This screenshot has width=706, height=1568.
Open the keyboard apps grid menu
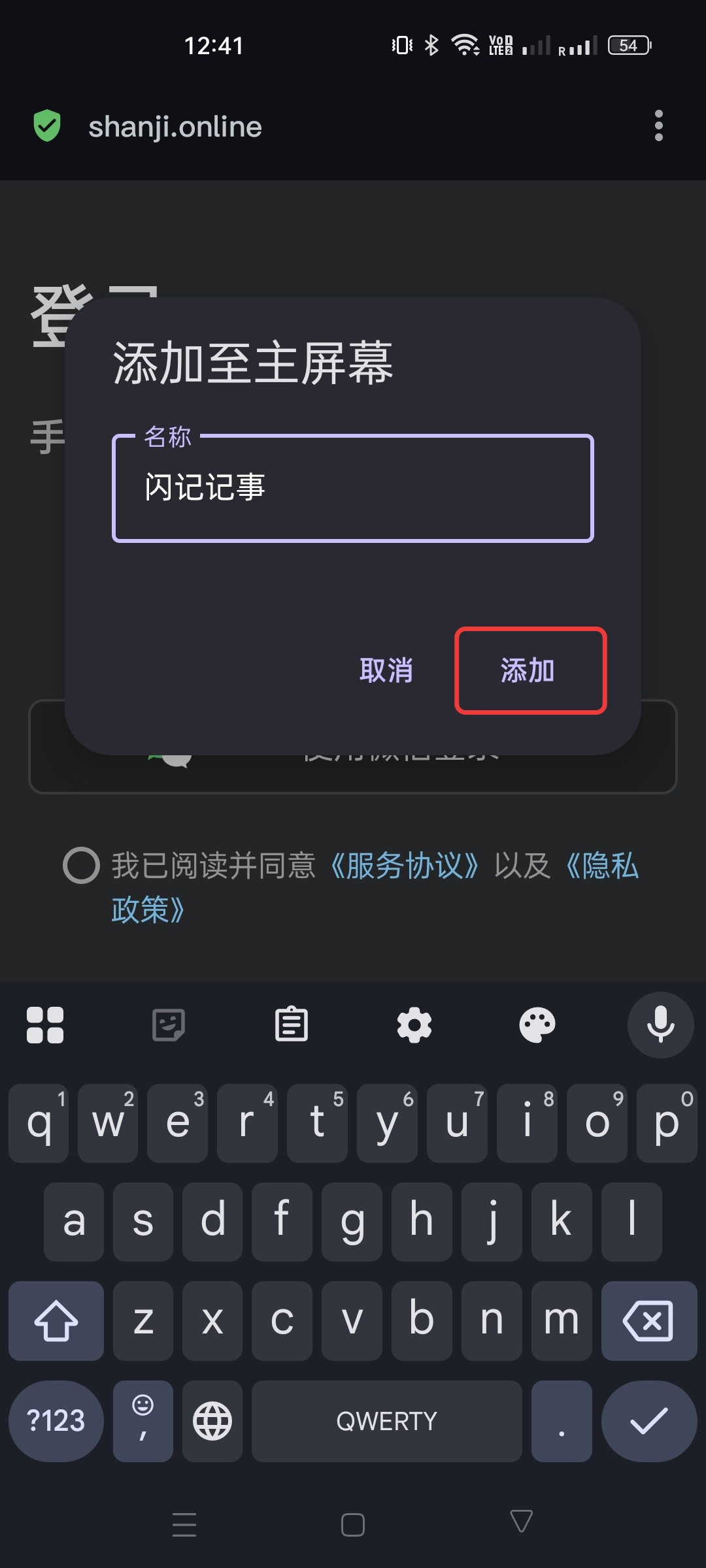point(45,1024)
